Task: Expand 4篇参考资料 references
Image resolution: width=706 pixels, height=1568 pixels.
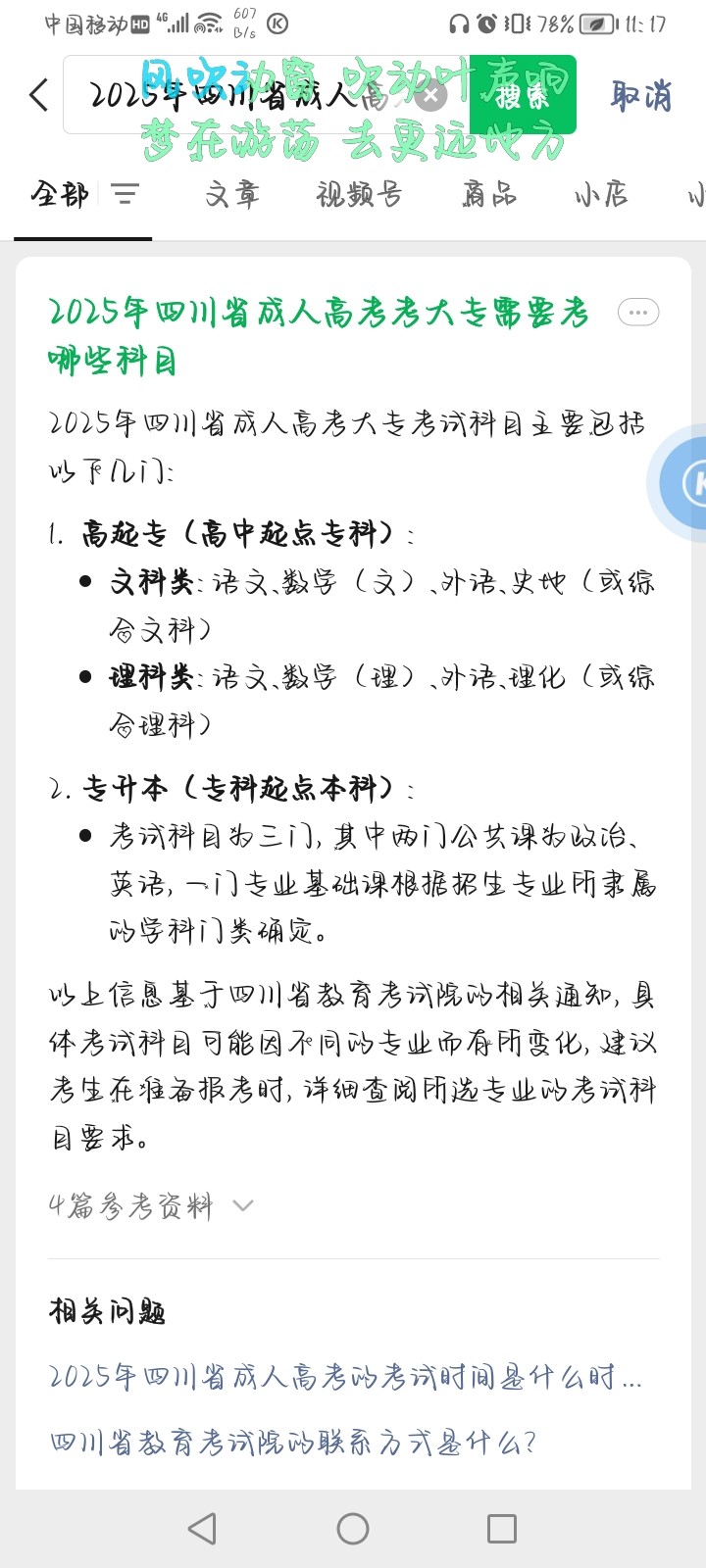Action: click(151, 1205)
